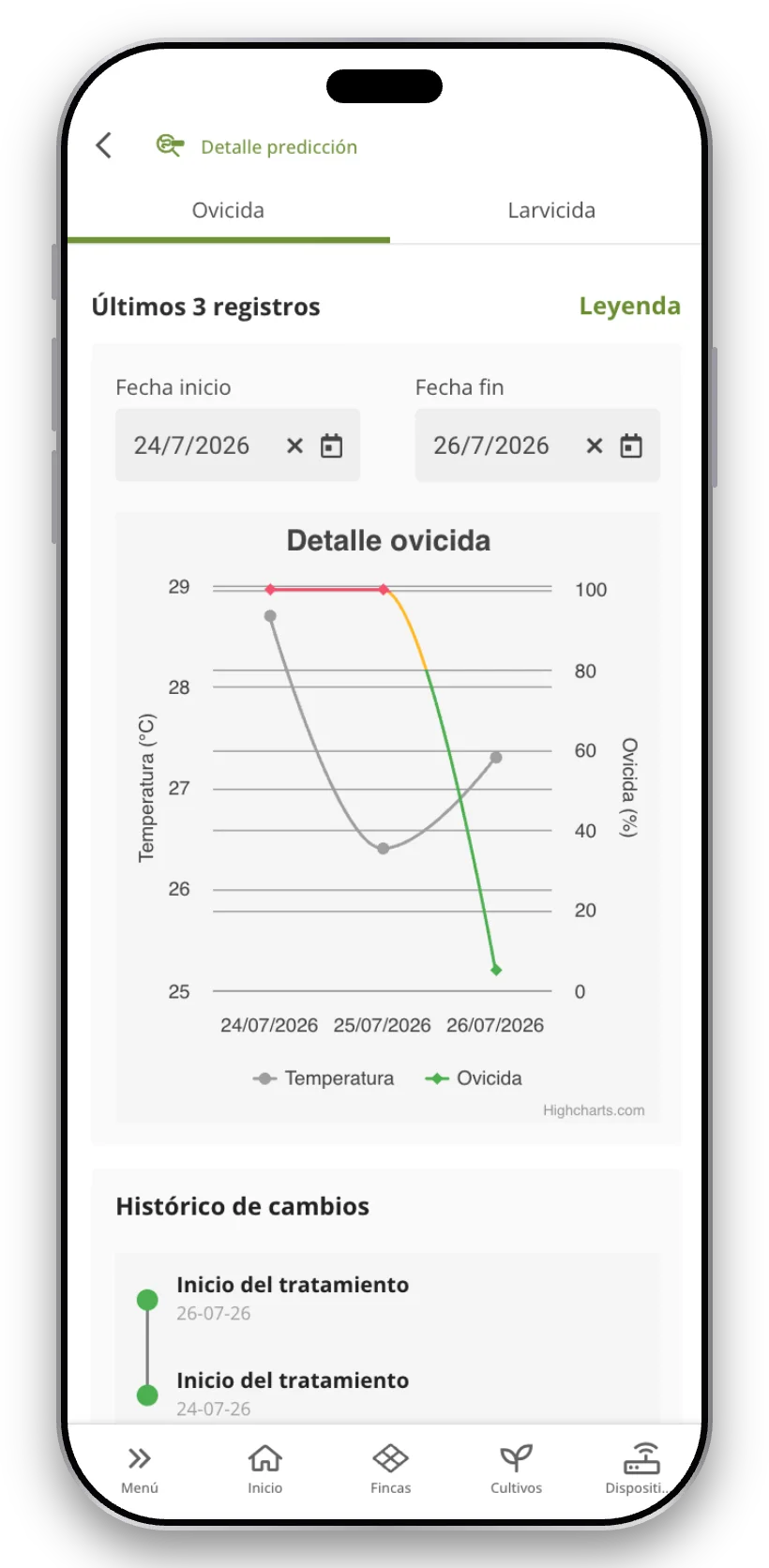This screenshot has height=1568, width=769.
Task: Open the Highcharts.com credit link
Action: pyautogui.click(x=594, y=1110)
